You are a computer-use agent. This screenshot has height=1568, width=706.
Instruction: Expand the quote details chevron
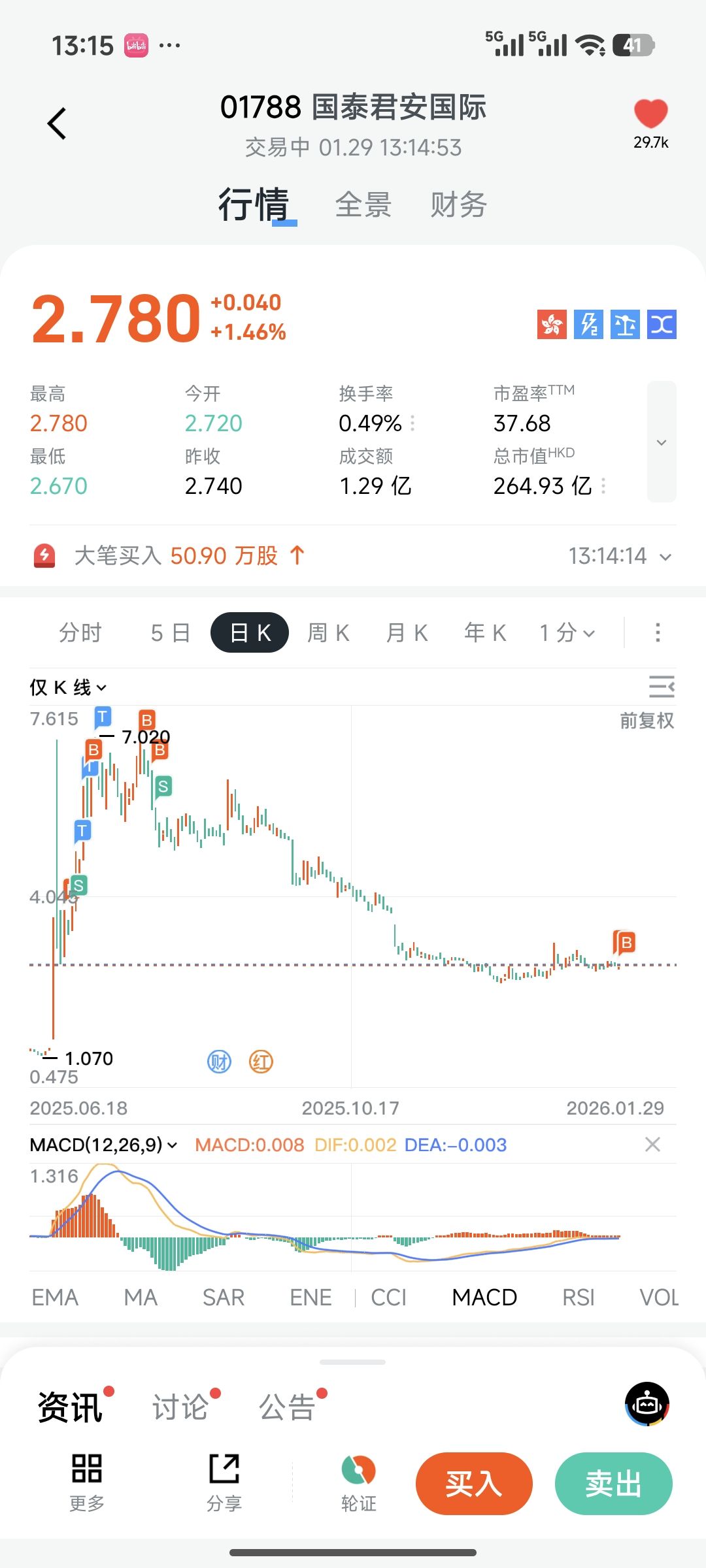point(662,442)
